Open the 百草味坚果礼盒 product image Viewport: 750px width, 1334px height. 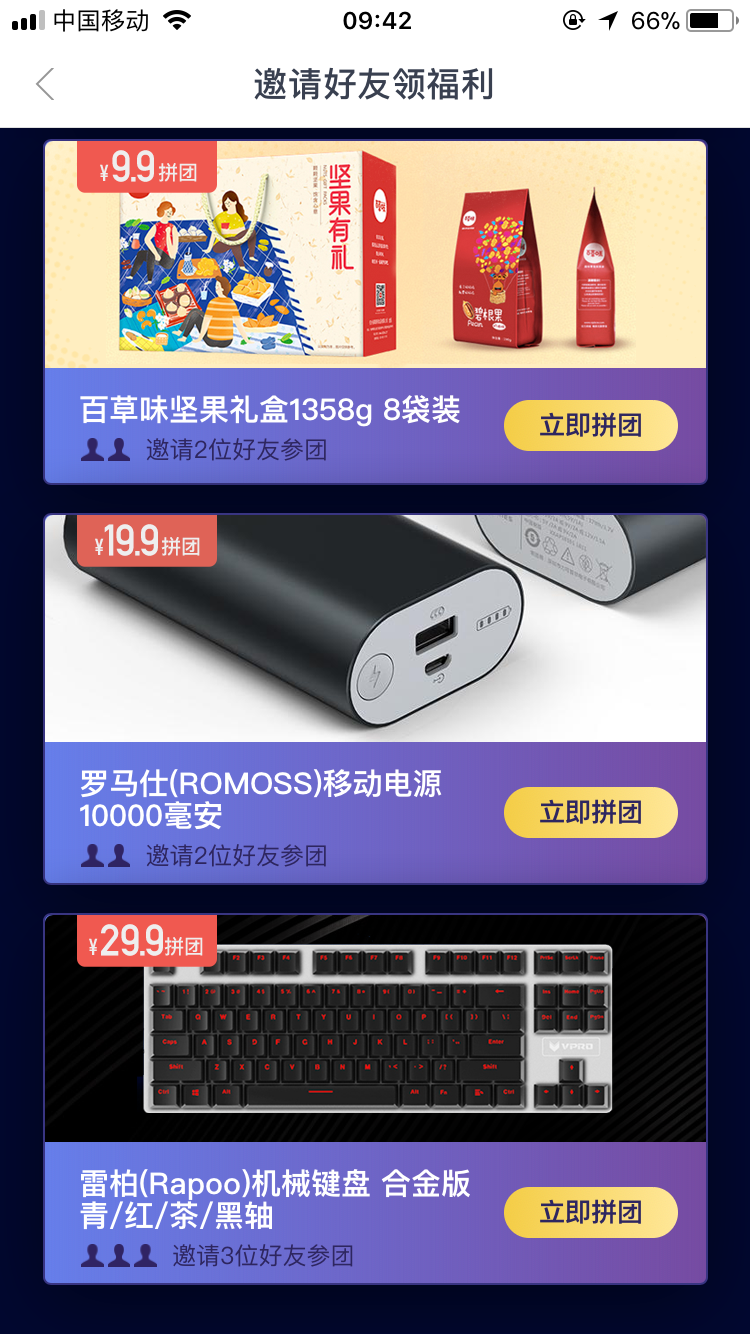pos(376,254)
